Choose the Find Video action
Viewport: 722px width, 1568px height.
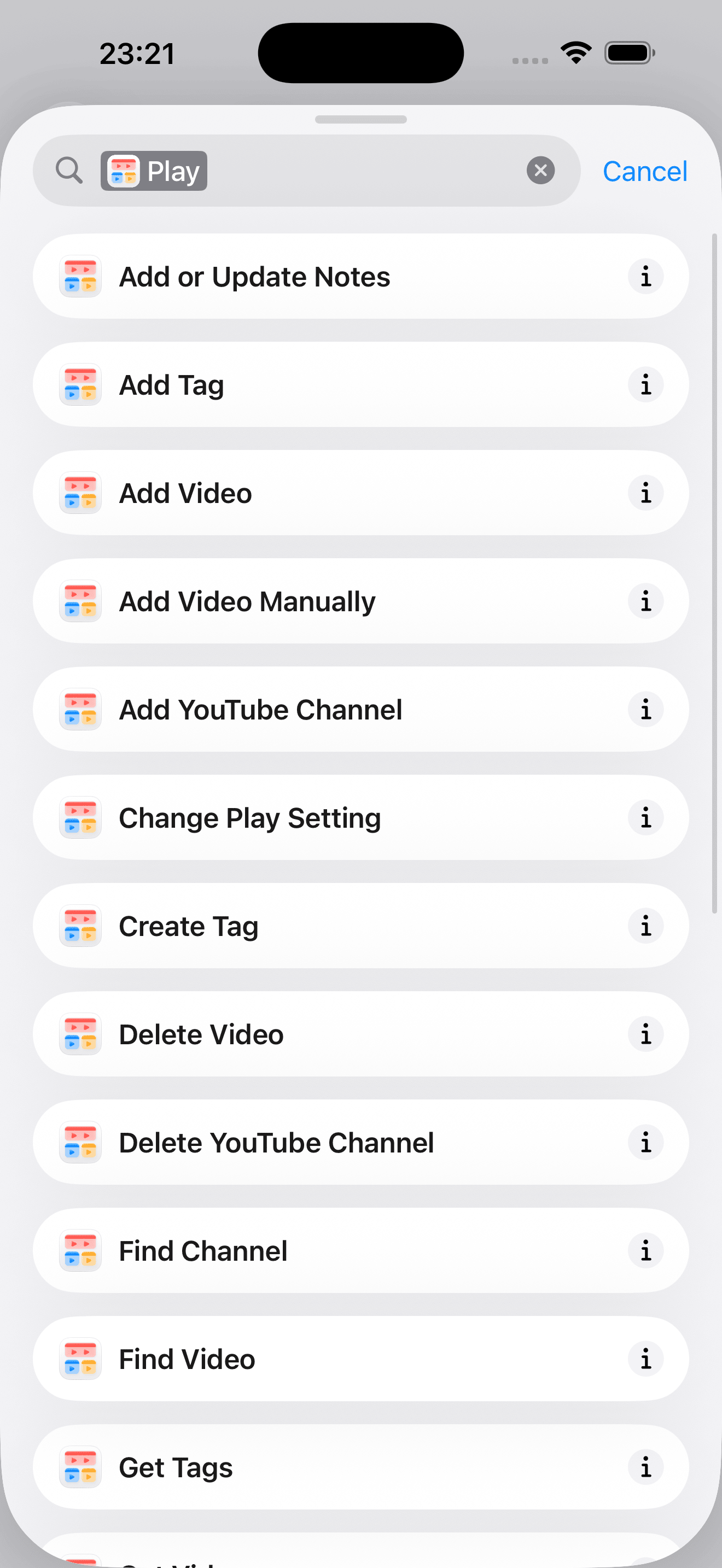click(x=361, y=1359)
